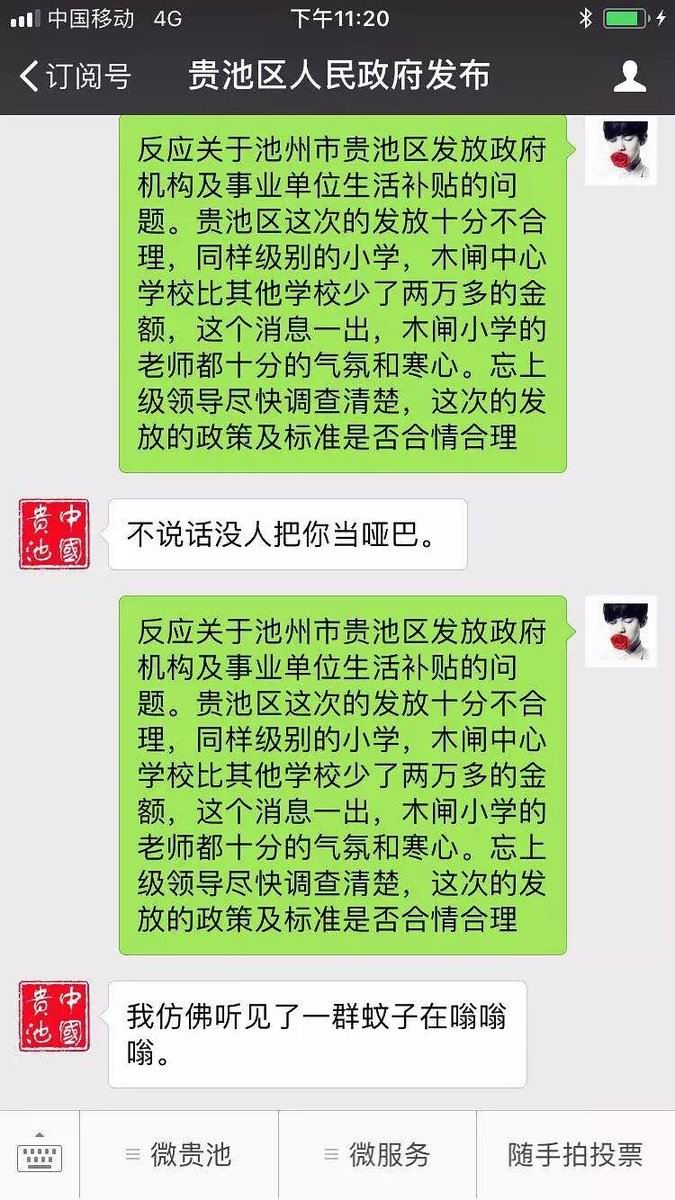Screen dimensions: 675x1200
Task: Tap the 随手拍投票 menu item
Action: coord(575,1155)
